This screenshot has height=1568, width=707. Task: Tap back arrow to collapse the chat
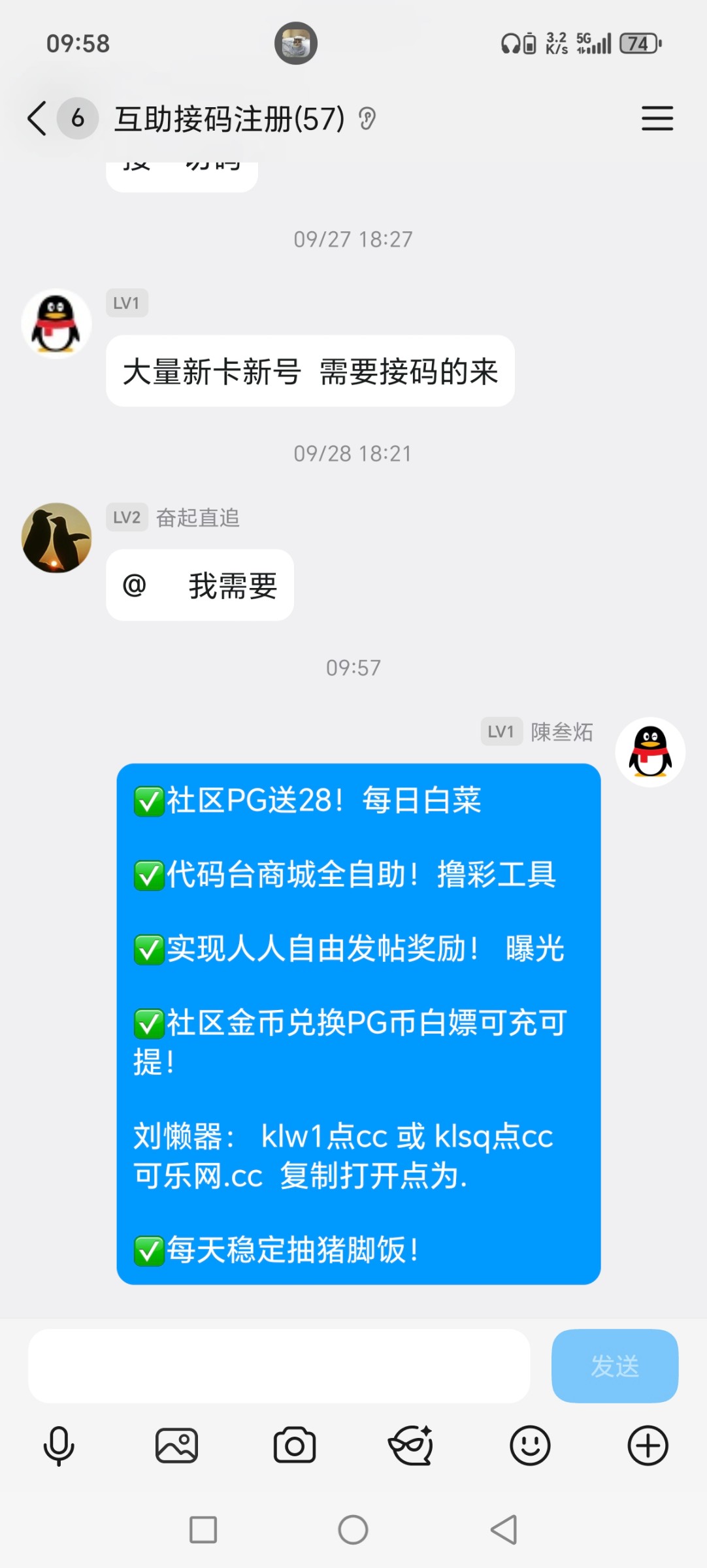[x=37, y=120]
